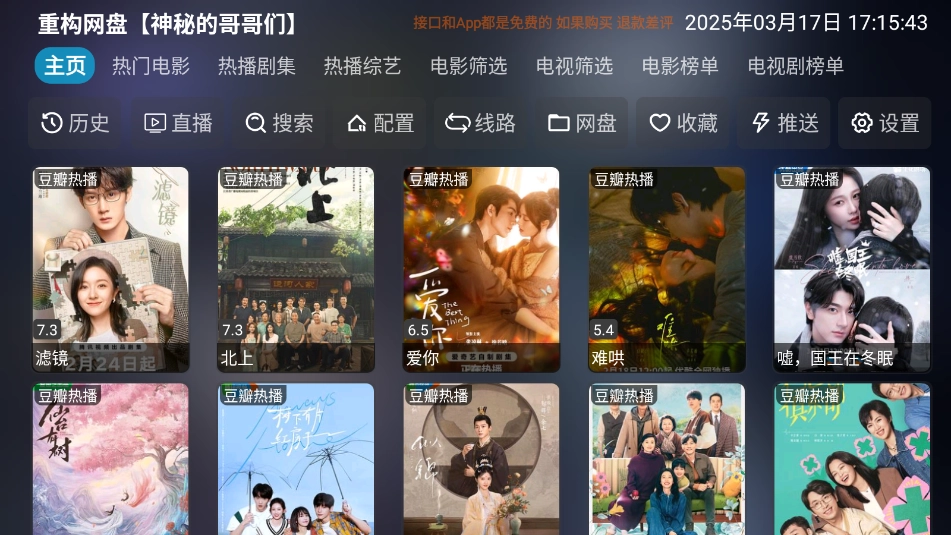
Task: Open the 网盘 cloud drive
Action: click(582, 123)
